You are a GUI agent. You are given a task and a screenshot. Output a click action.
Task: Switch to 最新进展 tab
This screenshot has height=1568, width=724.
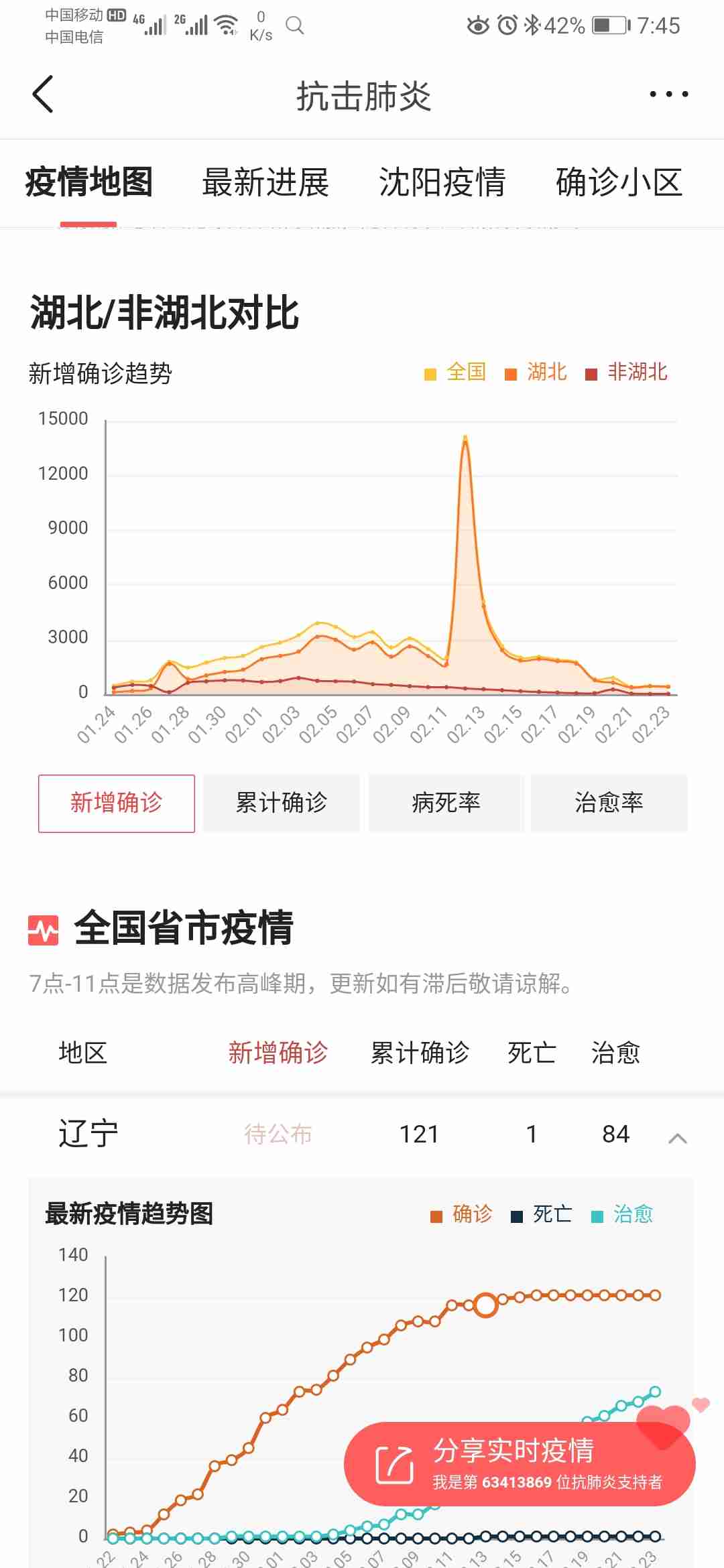265,182
